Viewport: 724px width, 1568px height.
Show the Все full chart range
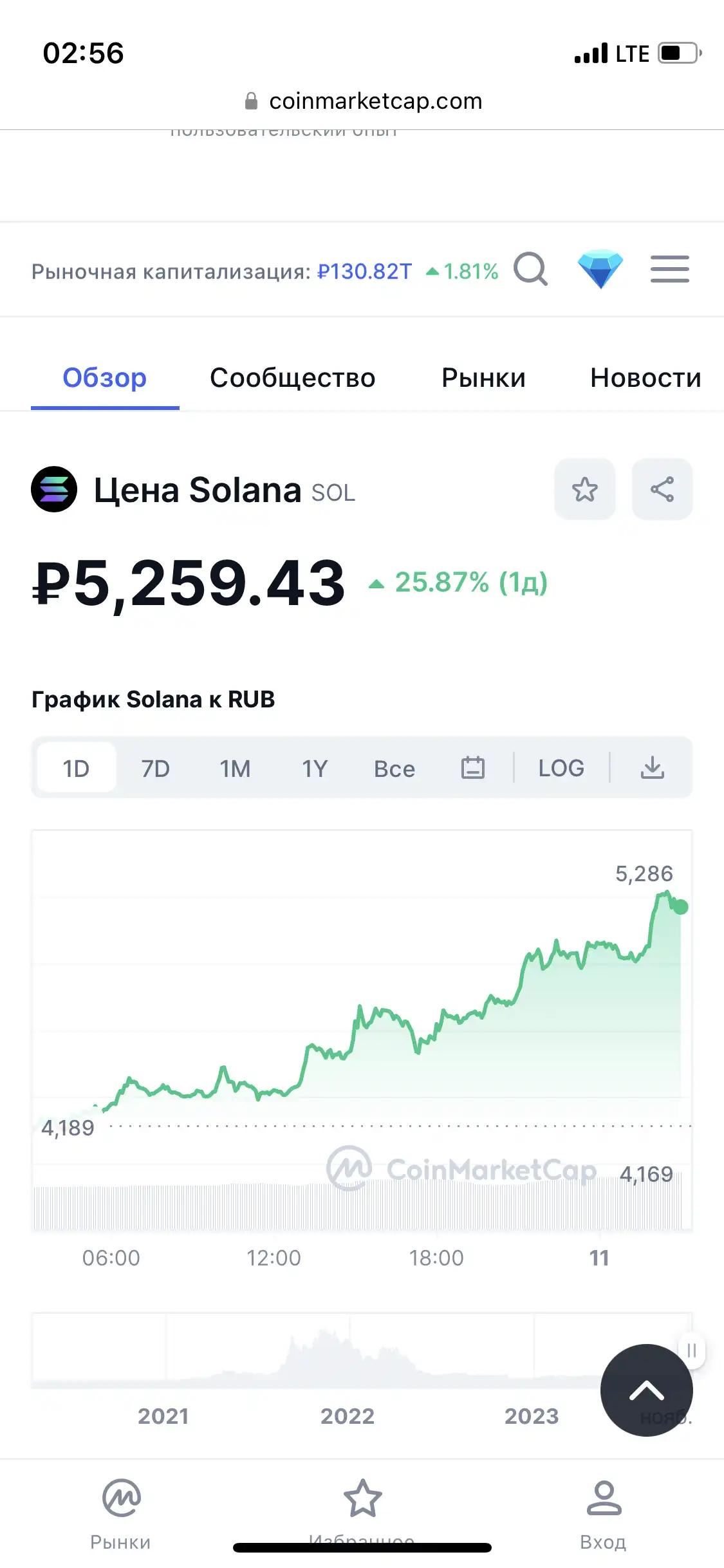click(394, 768)
